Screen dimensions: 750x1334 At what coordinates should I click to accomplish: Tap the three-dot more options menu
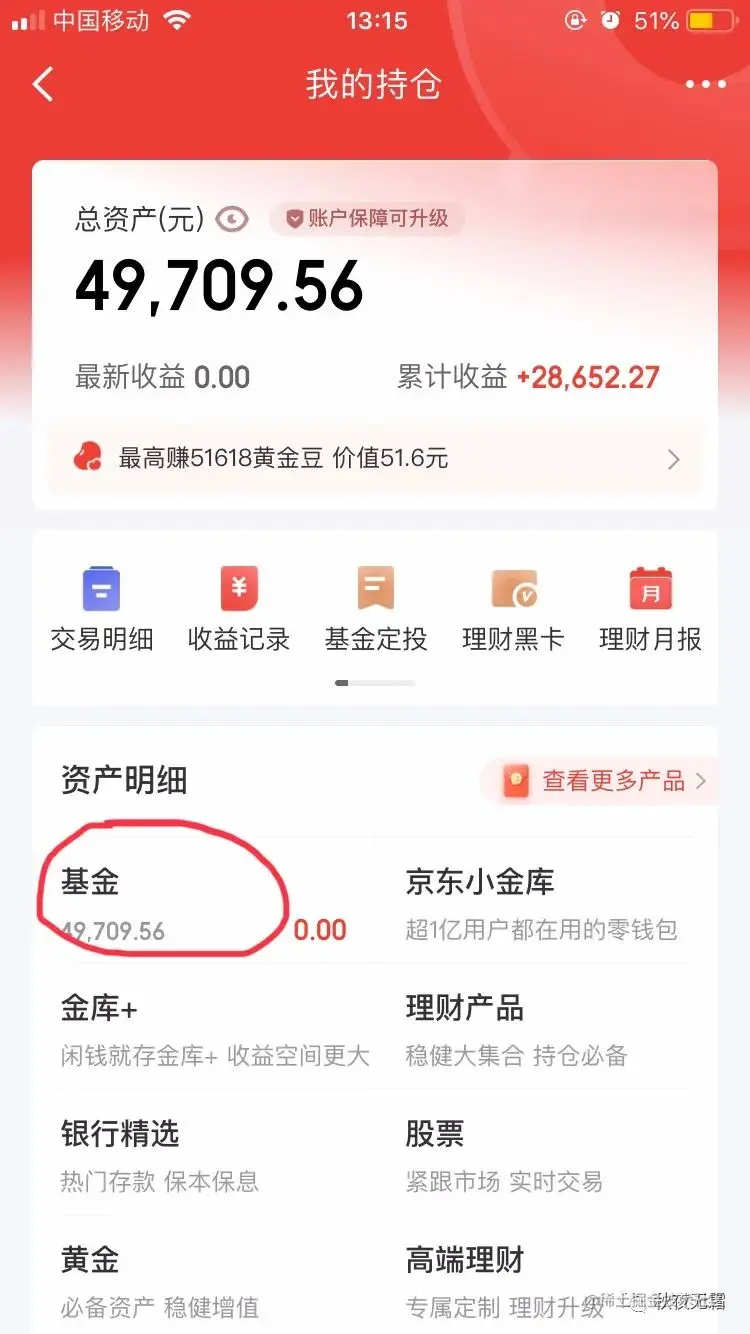(x=706, y=85)
